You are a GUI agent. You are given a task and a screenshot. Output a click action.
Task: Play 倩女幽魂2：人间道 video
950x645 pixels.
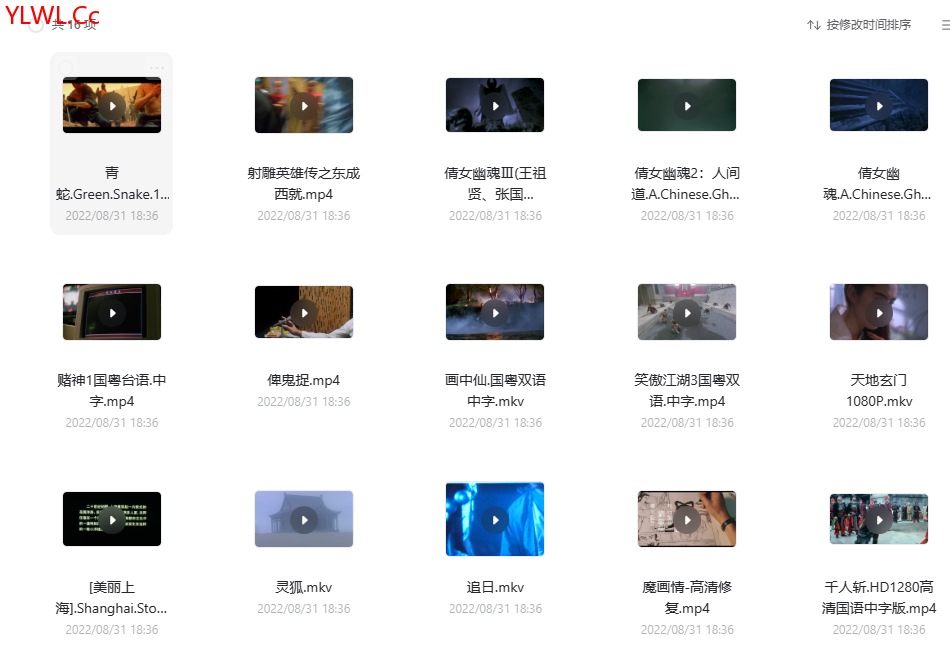(687, 105)
